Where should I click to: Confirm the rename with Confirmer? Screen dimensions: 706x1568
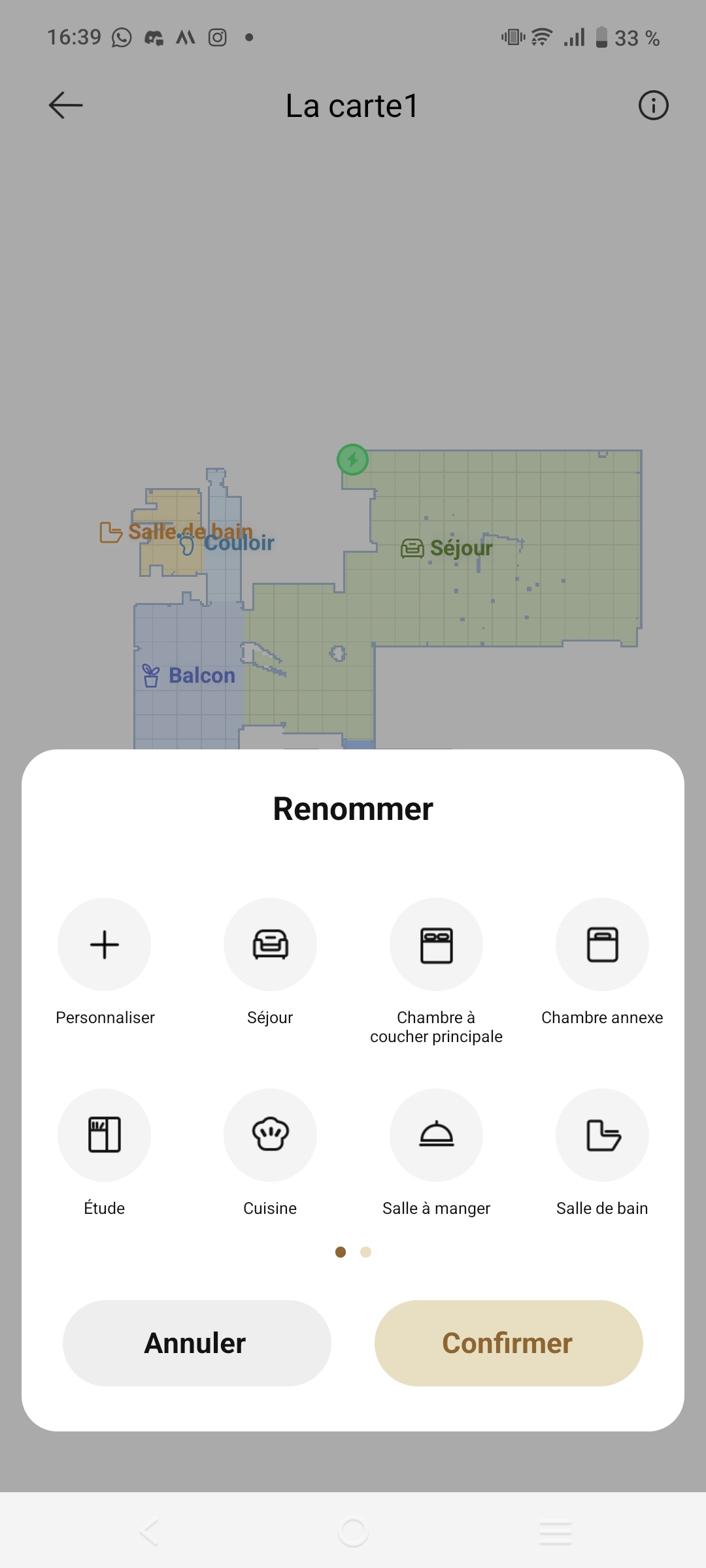pos(509,1343)
